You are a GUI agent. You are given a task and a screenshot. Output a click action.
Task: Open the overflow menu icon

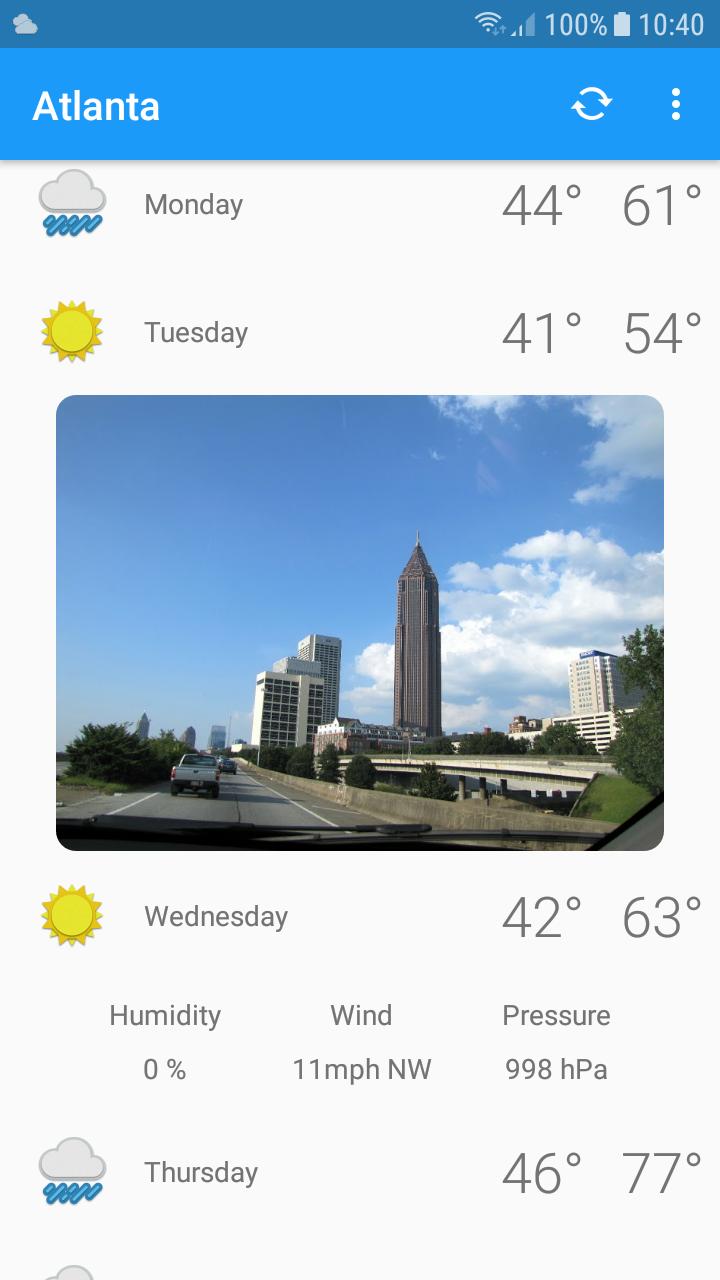point(676,103)
